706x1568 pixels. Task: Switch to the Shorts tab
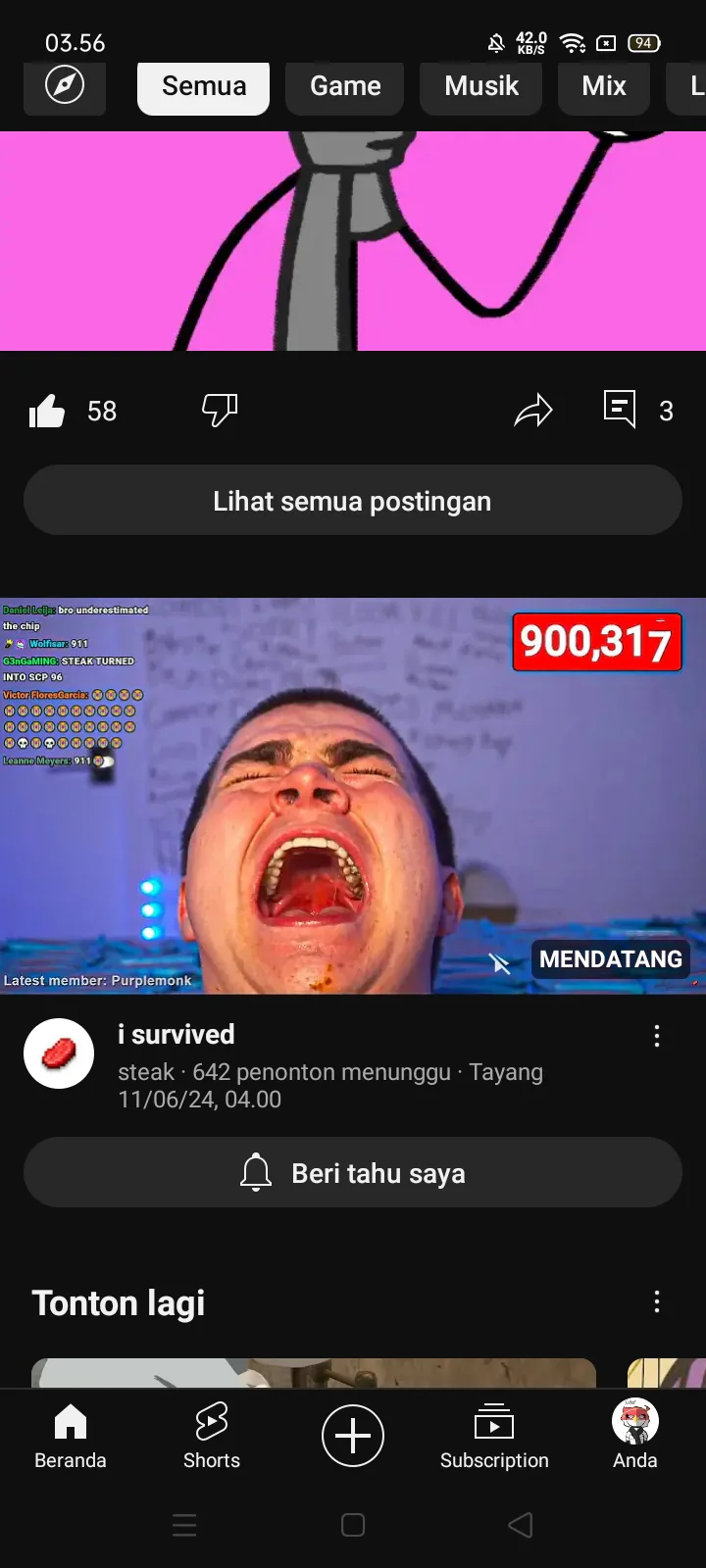point(212,1436)
